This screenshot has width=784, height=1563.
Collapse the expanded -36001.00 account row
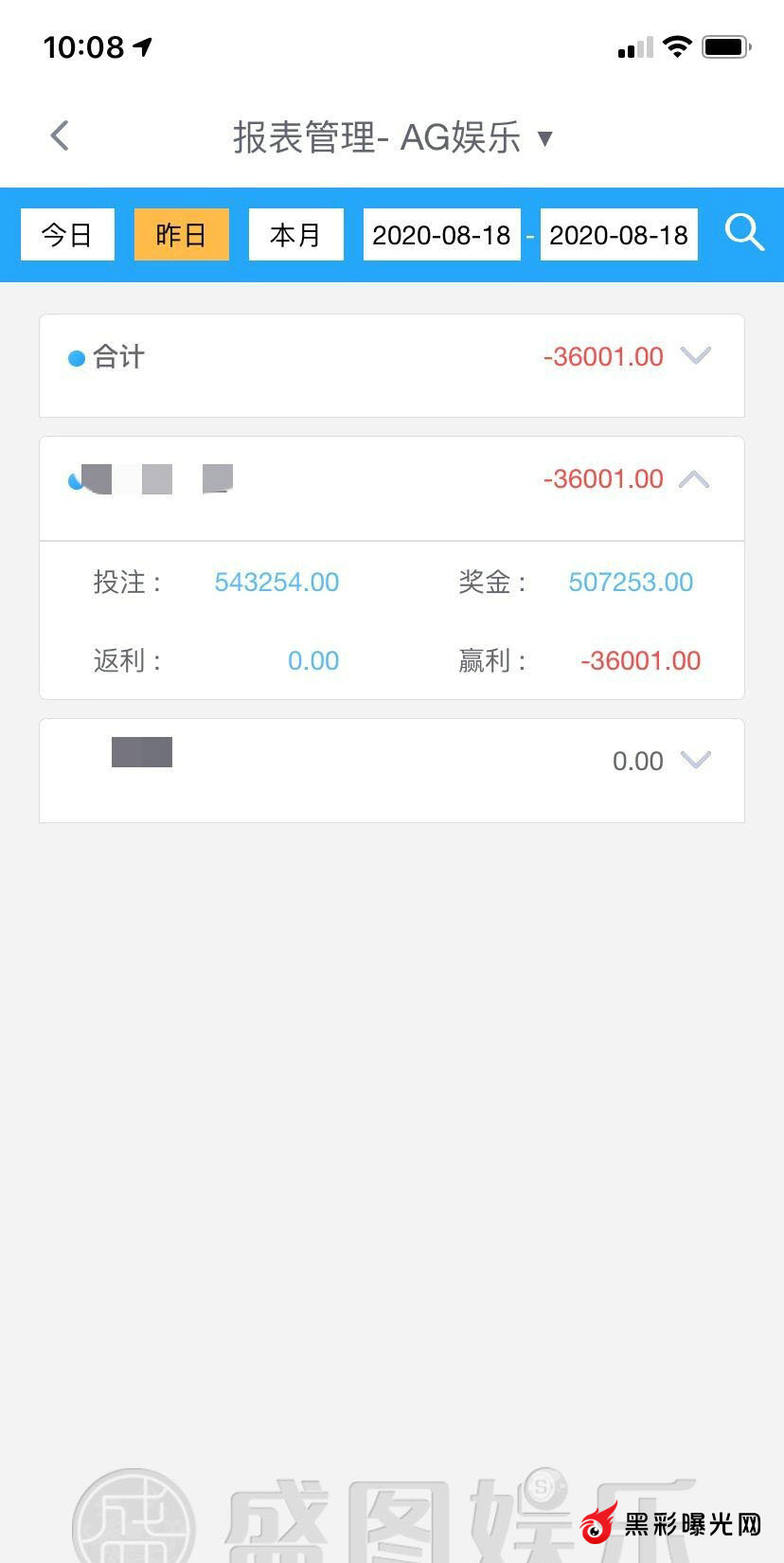694,479
